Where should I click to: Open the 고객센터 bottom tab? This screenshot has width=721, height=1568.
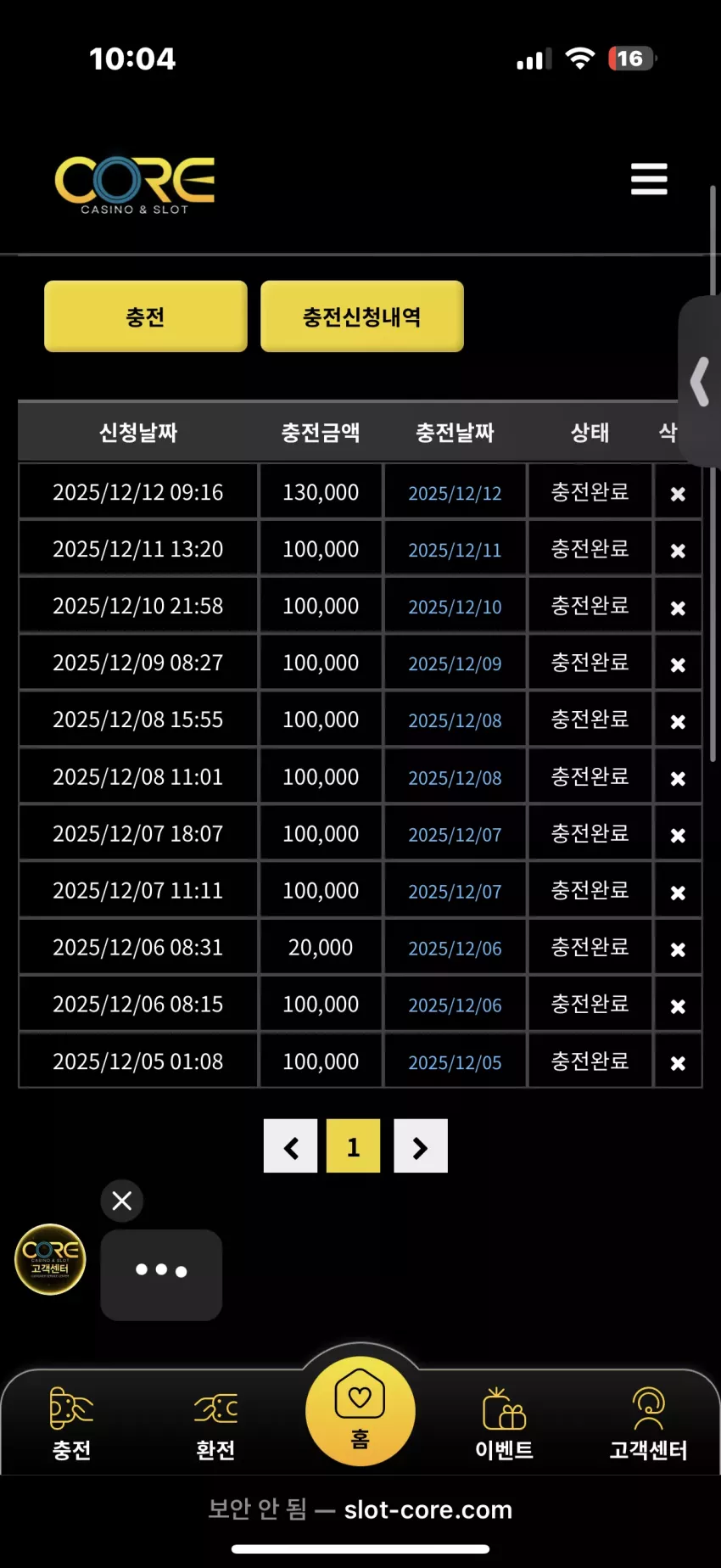point(648,1423)
